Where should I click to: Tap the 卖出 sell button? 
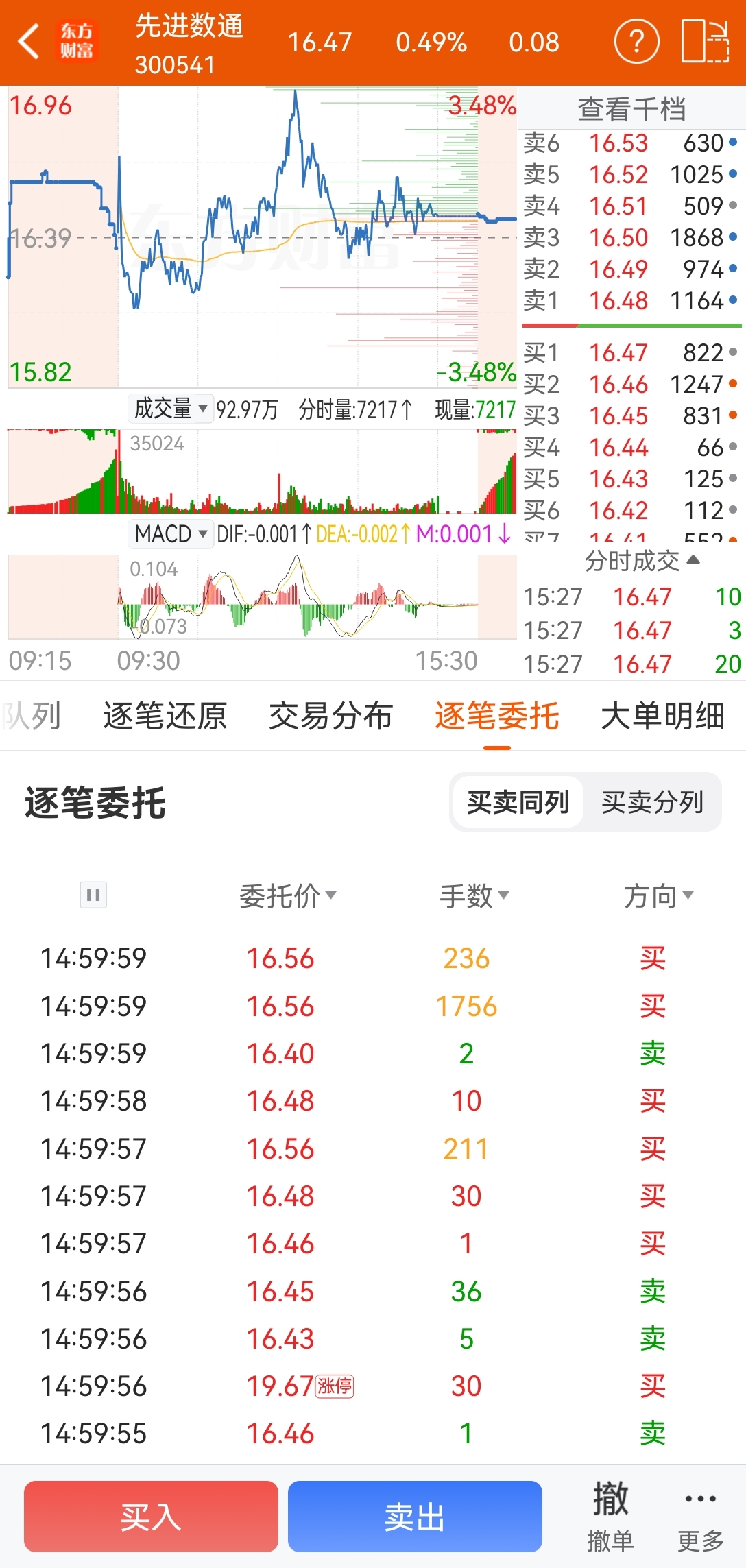(415, 1516)
